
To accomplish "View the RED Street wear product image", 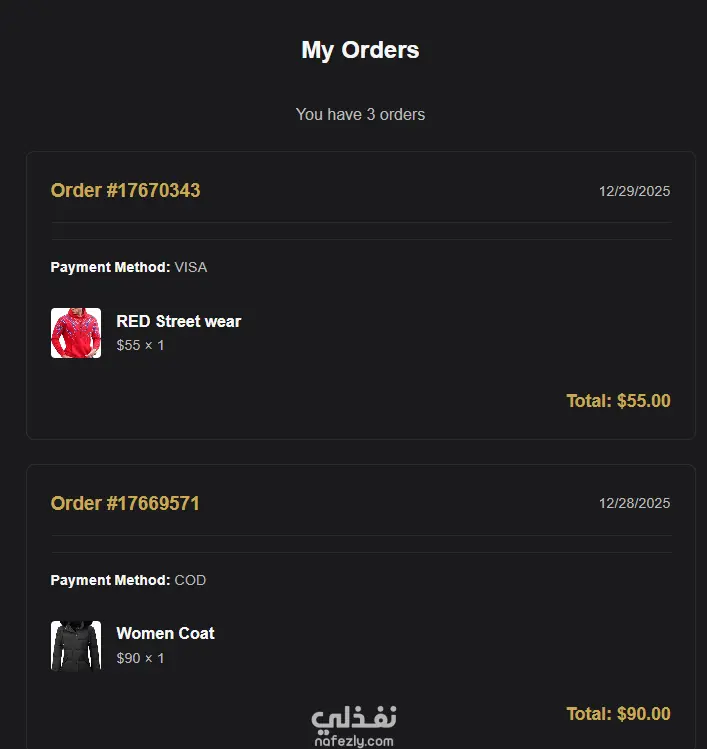I will coord(76,333).
